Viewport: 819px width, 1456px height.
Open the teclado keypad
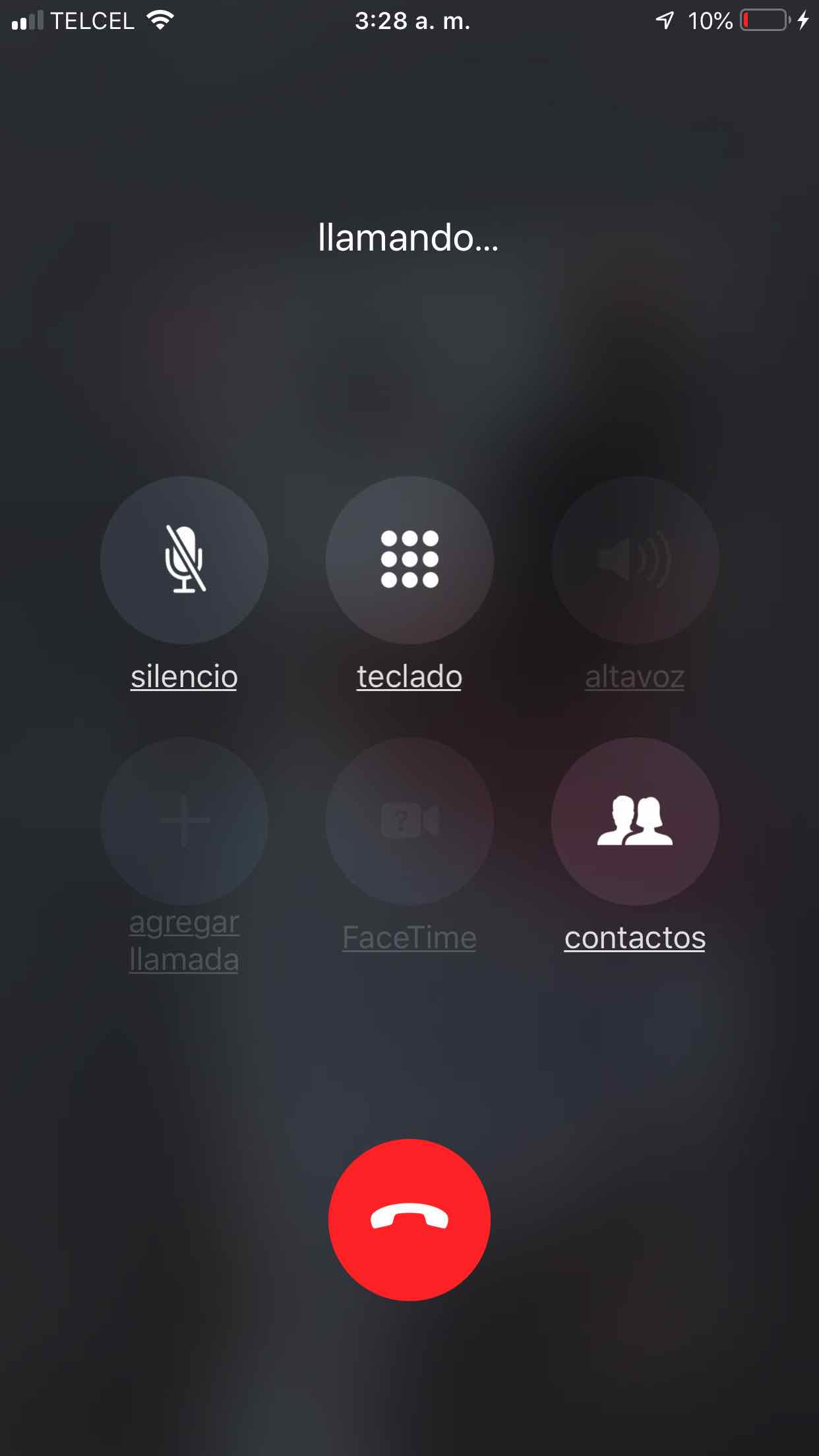point(409,560)
